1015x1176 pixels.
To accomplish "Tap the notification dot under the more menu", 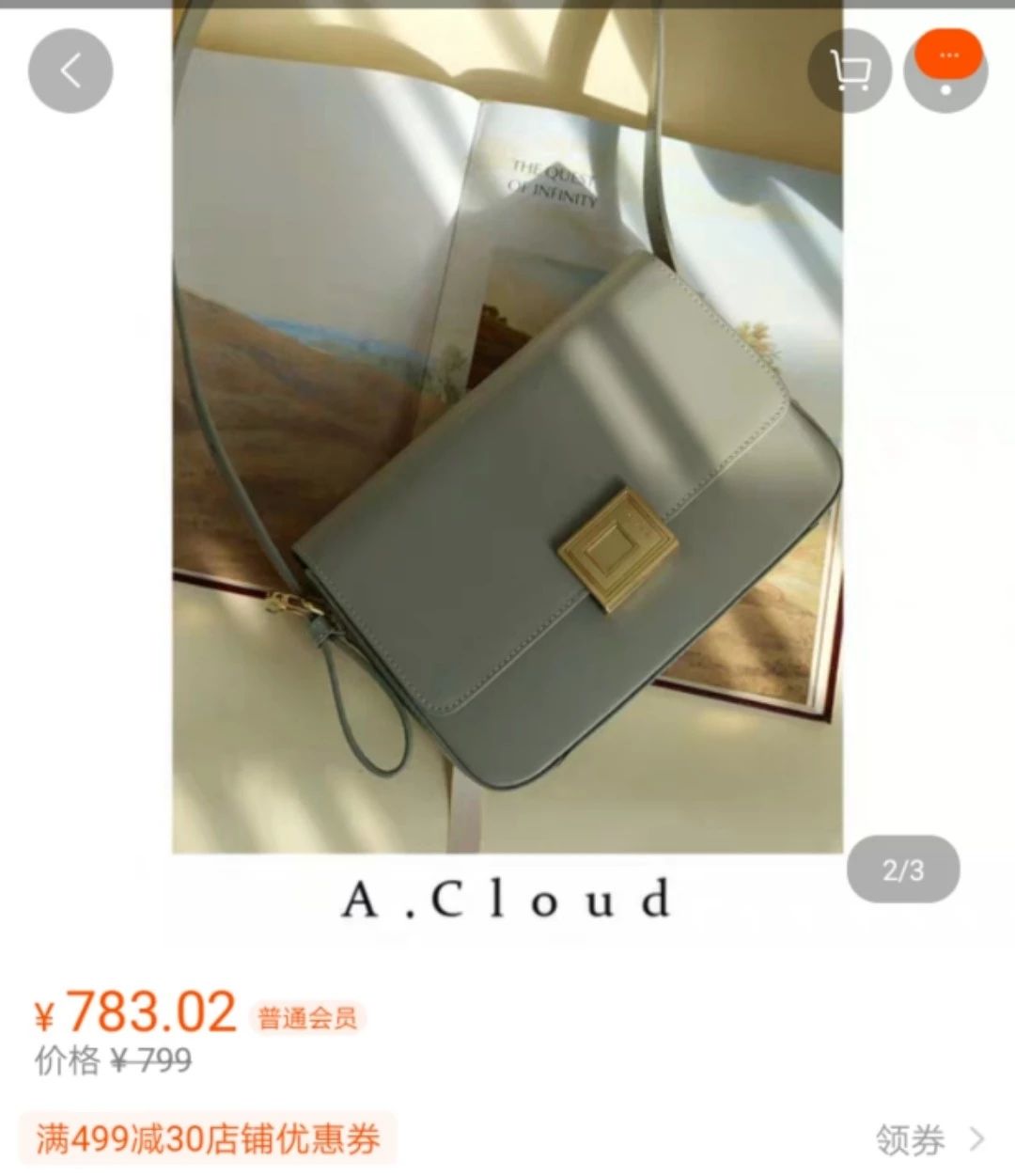I will tap(946, 92).
